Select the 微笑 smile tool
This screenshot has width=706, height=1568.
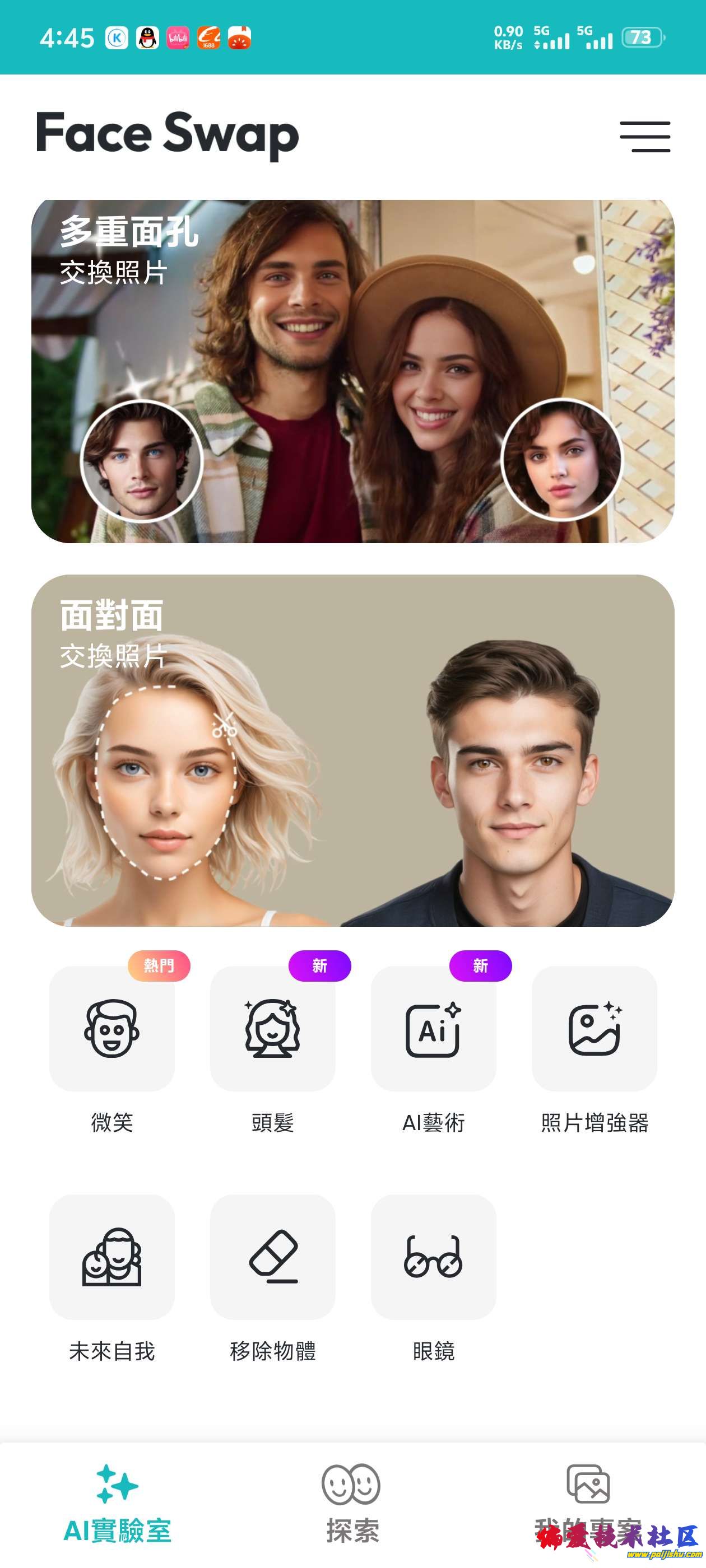[112, 1029]
